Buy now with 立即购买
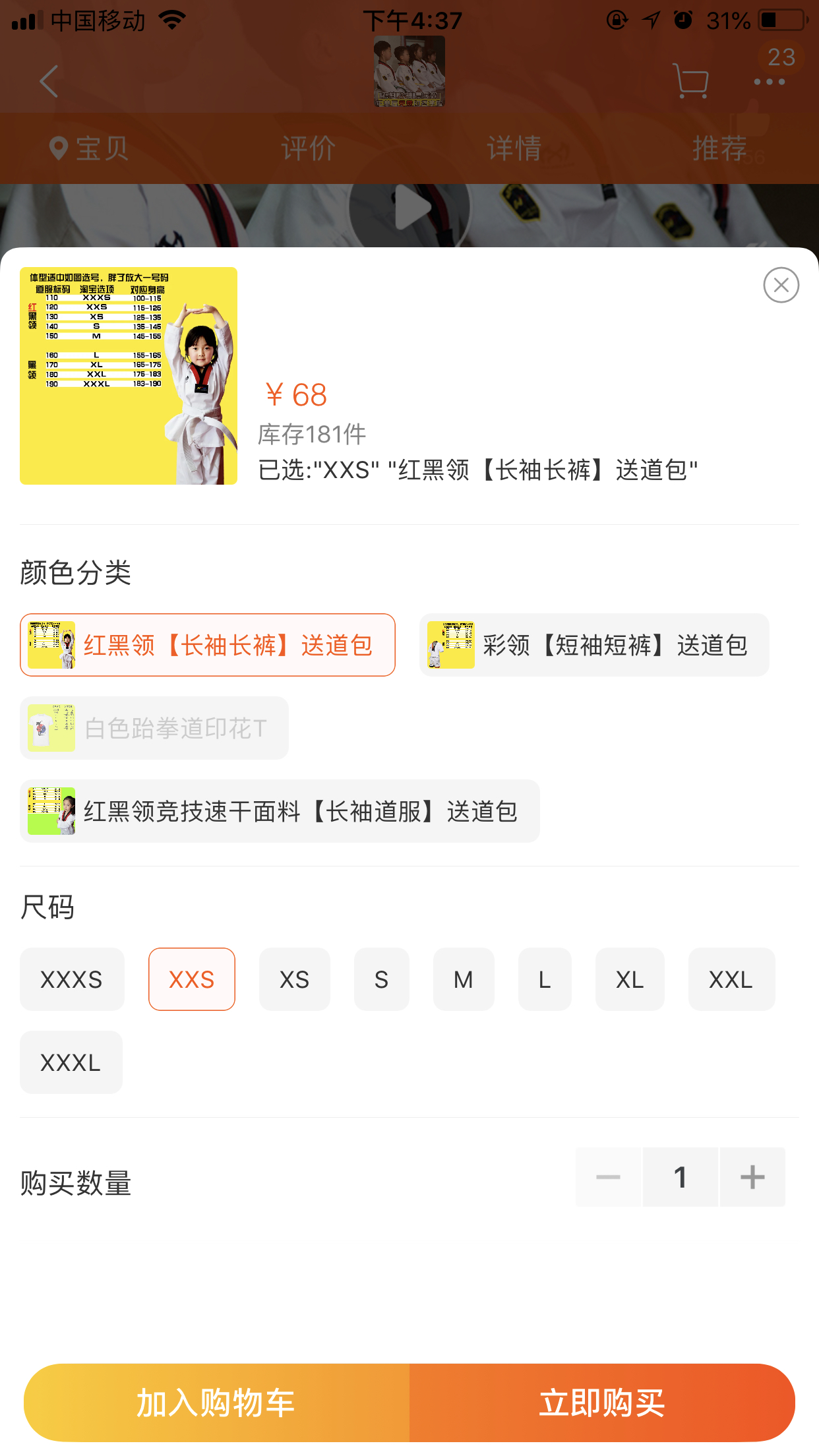The image size is (819, 1456). point(601,1402)
